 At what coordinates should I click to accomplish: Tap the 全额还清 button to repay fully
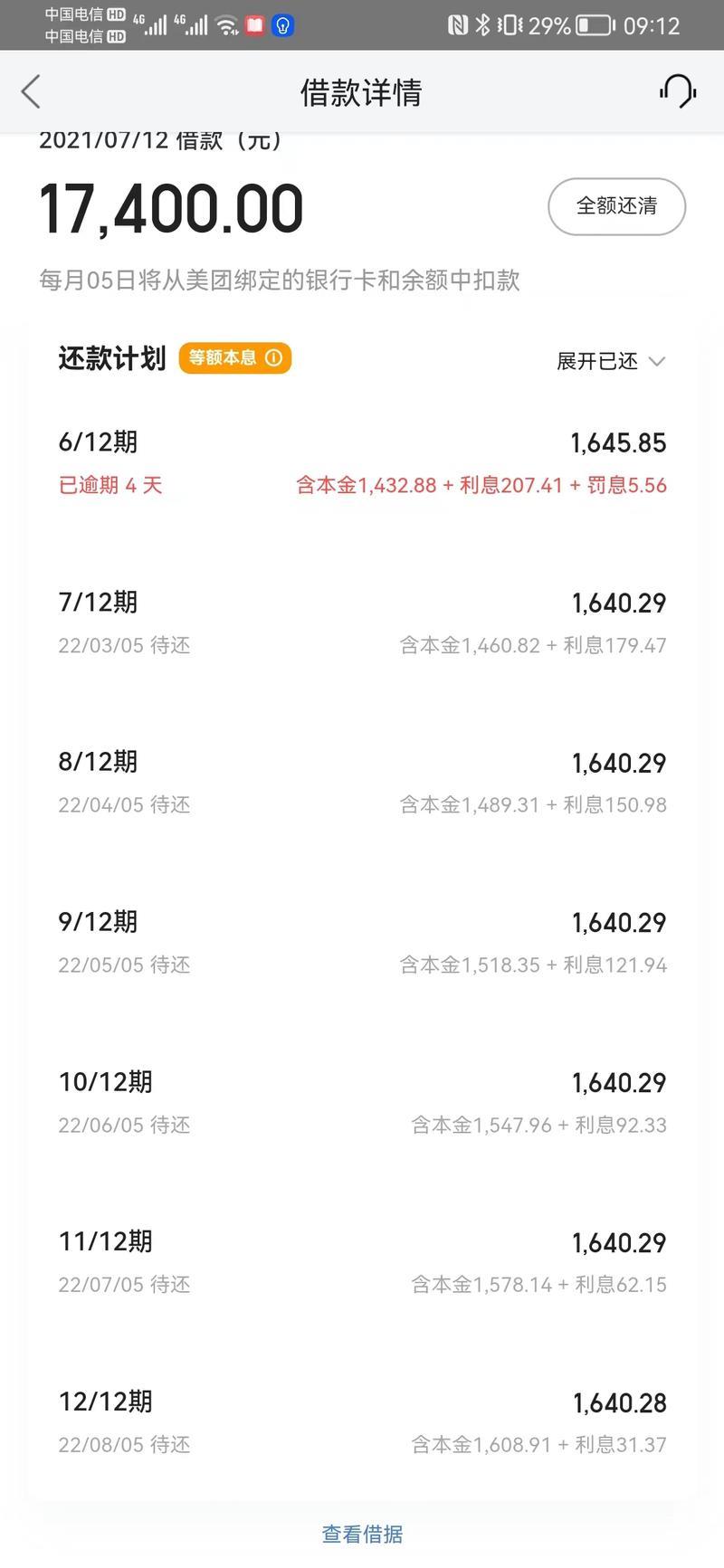(x=616, y=206)
